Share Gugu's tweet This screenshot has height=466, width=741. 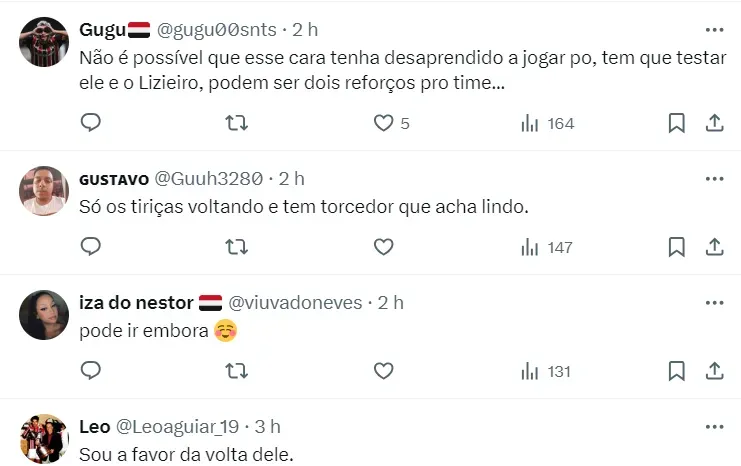(714, 123)
